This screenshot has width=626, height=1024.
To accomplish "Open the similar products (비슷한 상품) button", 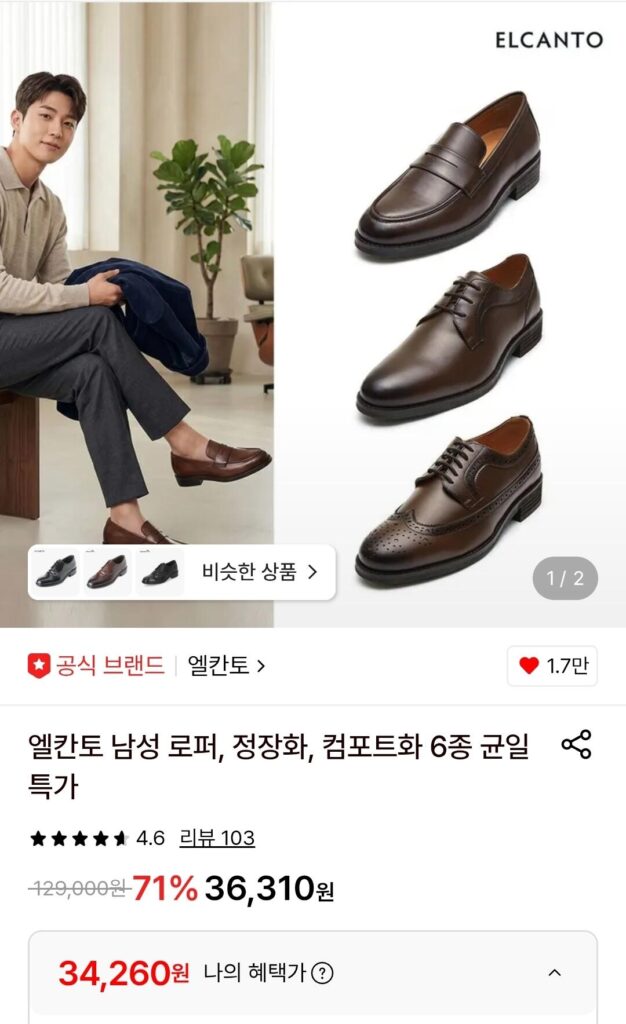I will click(x=181, y=572).
